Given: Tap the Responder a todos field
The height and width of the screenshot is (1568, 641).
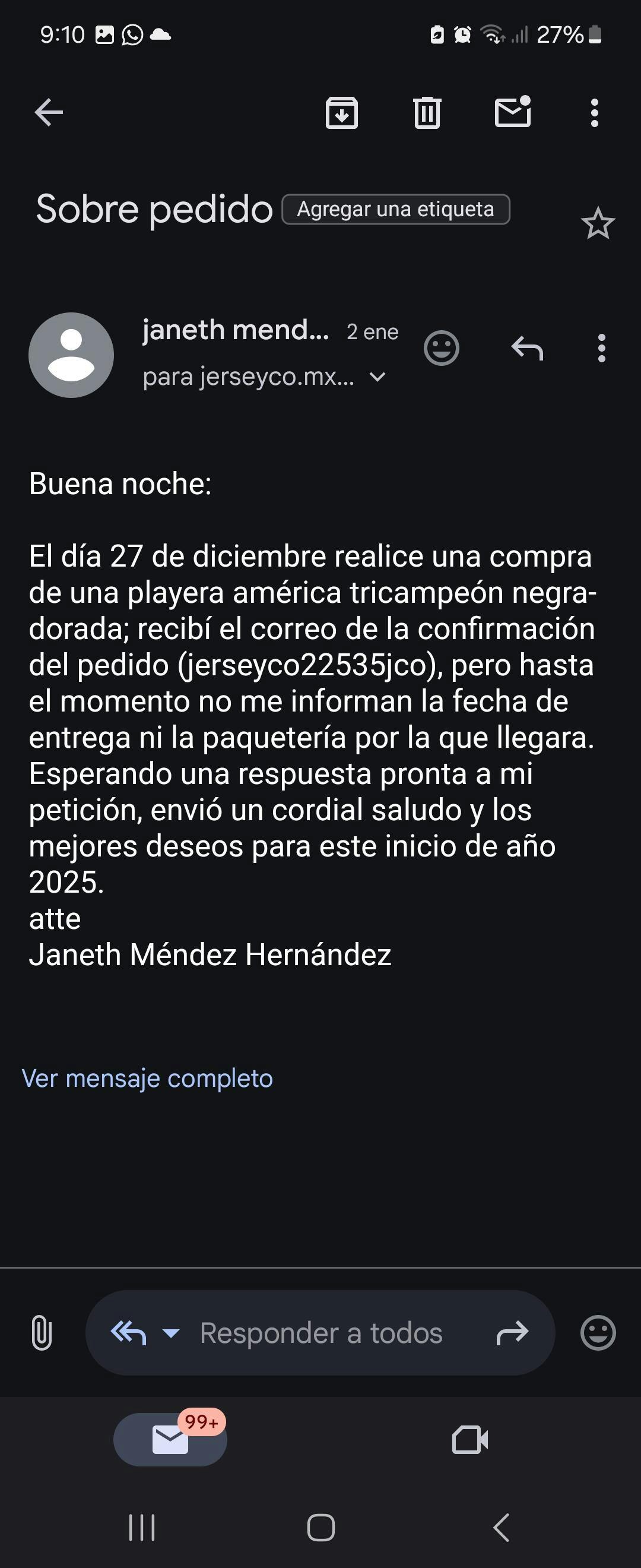Looking at the screenshot, I should tap(321, 1333).
